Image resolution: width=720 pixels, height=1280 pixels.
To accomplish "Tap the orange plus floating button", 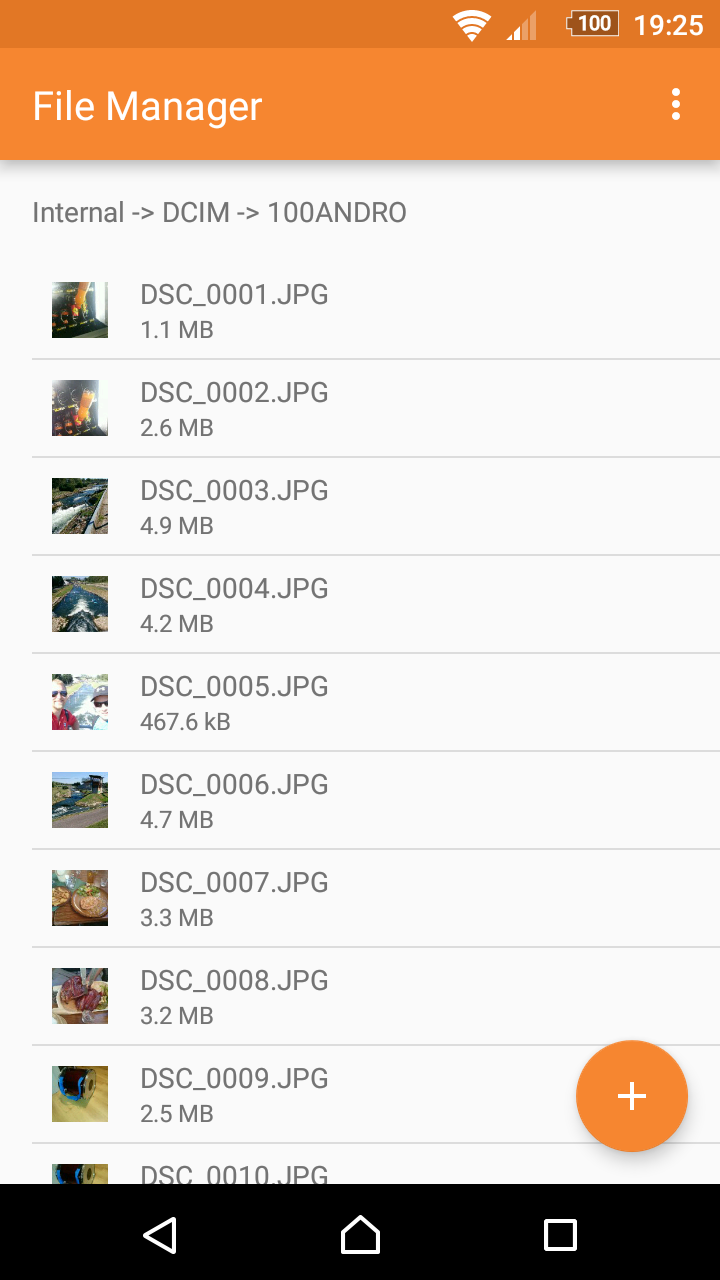I will (632, 1096).
